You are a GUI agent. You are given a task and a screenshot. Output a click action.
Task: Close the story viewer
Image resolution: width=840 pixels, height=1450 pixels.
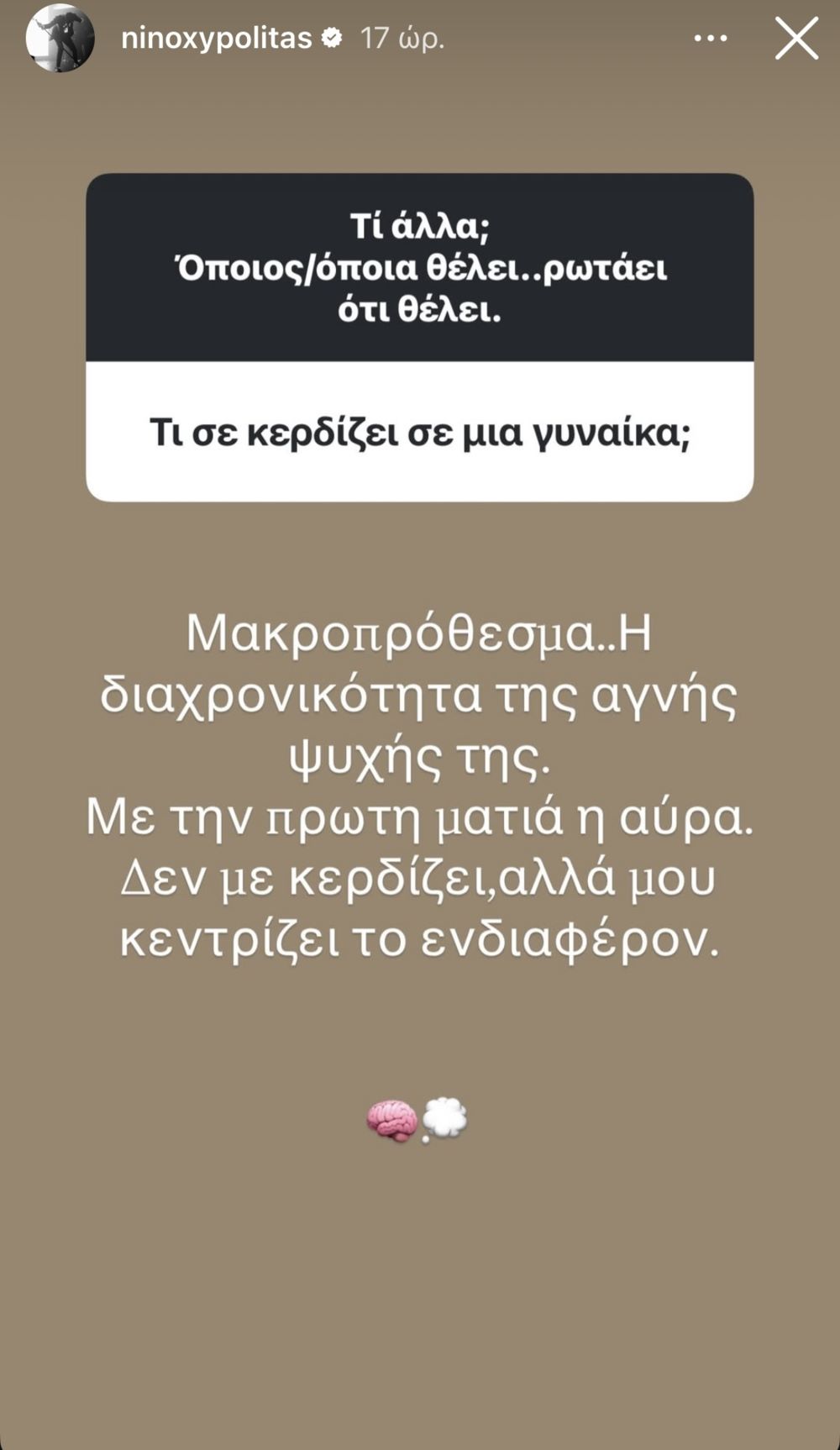[x=795, y=39]
